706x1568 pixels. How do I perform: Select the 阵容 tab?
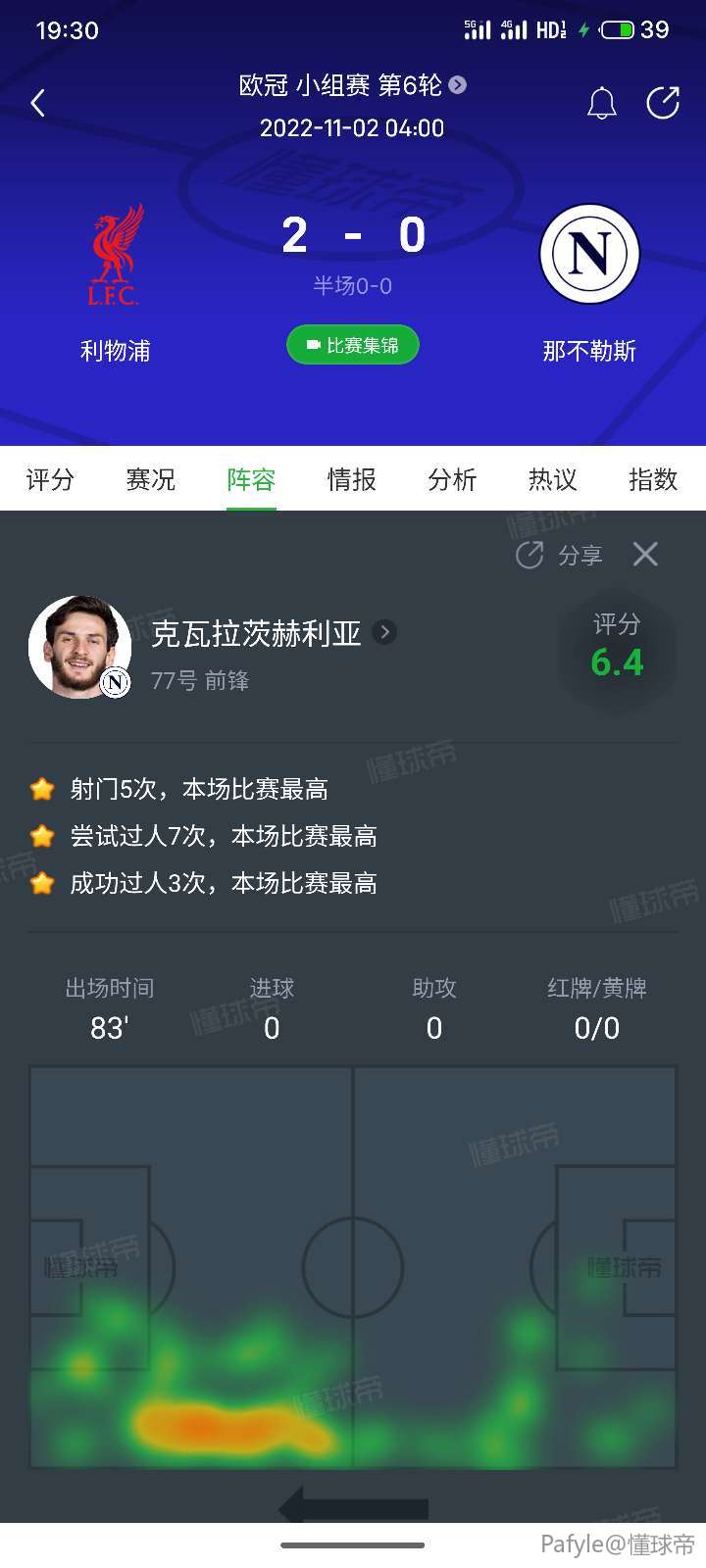tap(251, 479)
